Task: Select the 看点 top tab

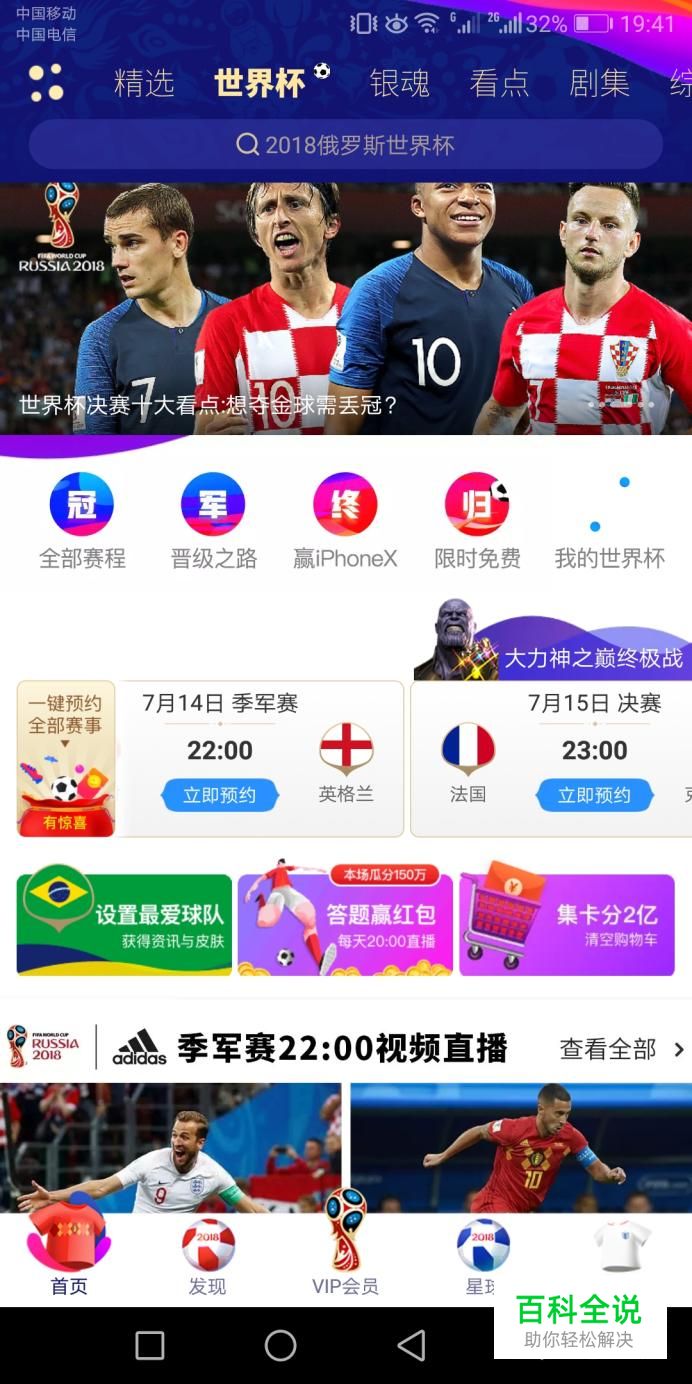Action: [499, 84]
